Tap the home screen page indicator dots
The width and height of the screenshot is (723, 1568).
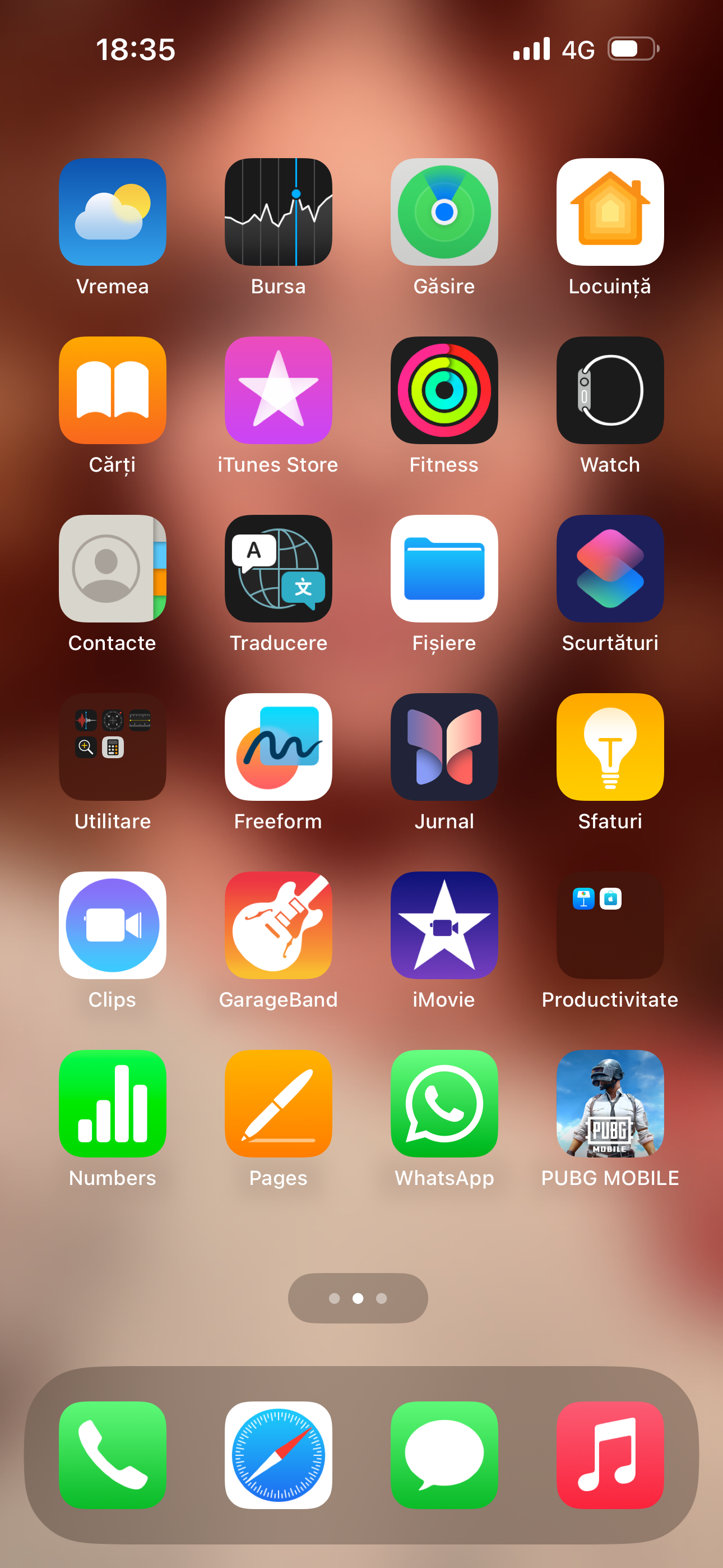coord(358,1298)
